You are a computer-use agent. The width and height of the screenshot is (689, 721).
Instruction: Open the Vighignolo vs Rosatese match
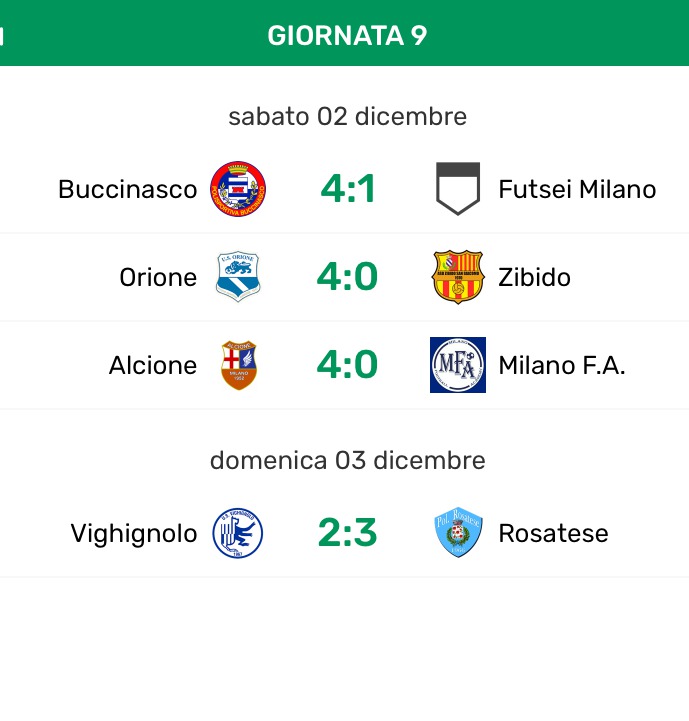[x=347, y=533]
